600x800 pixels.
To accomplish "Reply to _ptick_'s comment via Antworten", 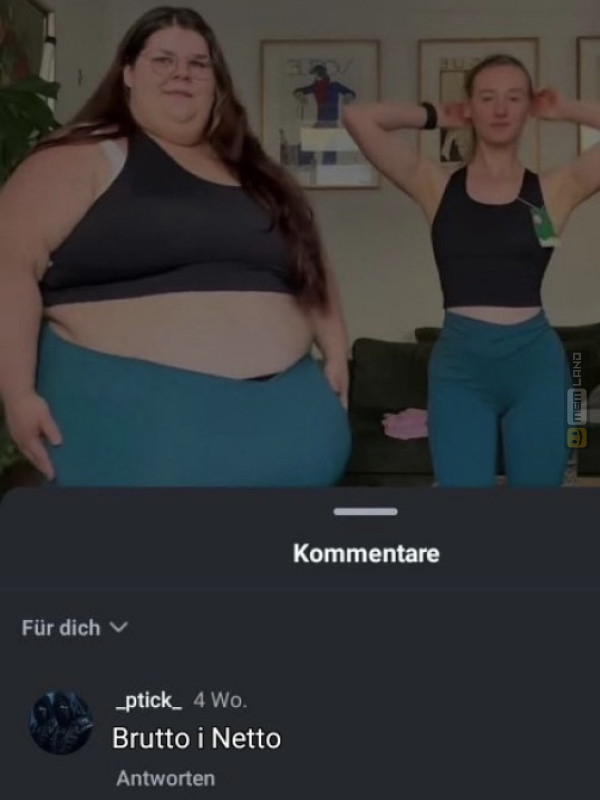I will (165, 778).
